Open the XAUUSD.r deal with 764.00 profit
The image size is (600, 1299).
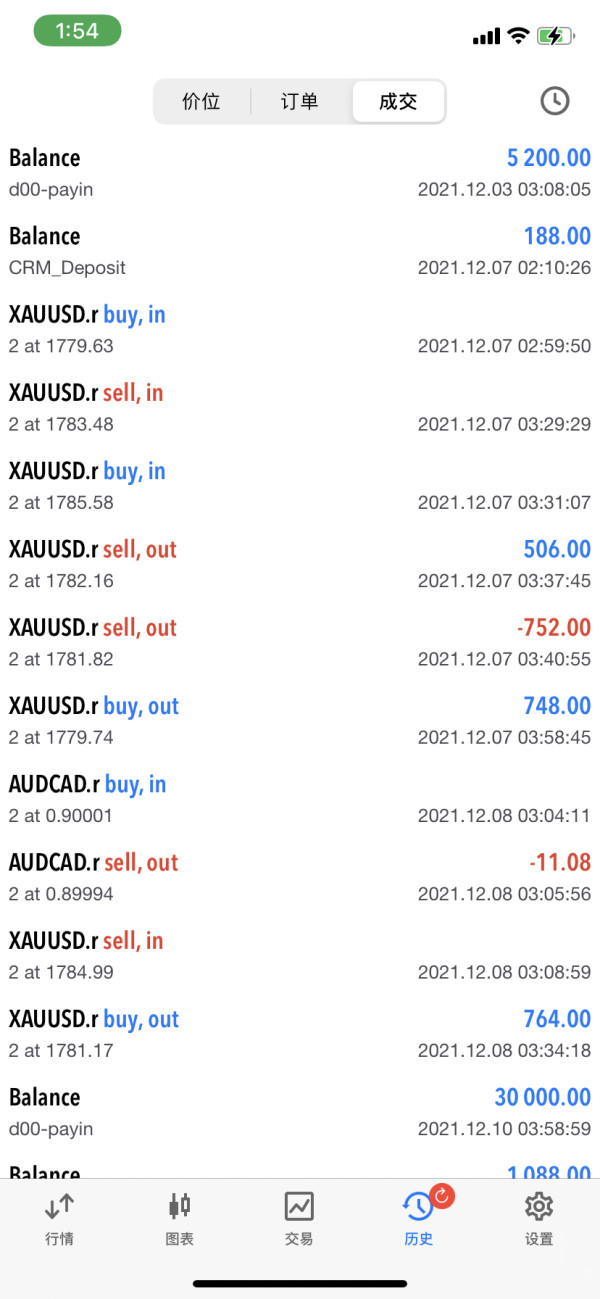pyautogui.click(x=300, y=1034)
